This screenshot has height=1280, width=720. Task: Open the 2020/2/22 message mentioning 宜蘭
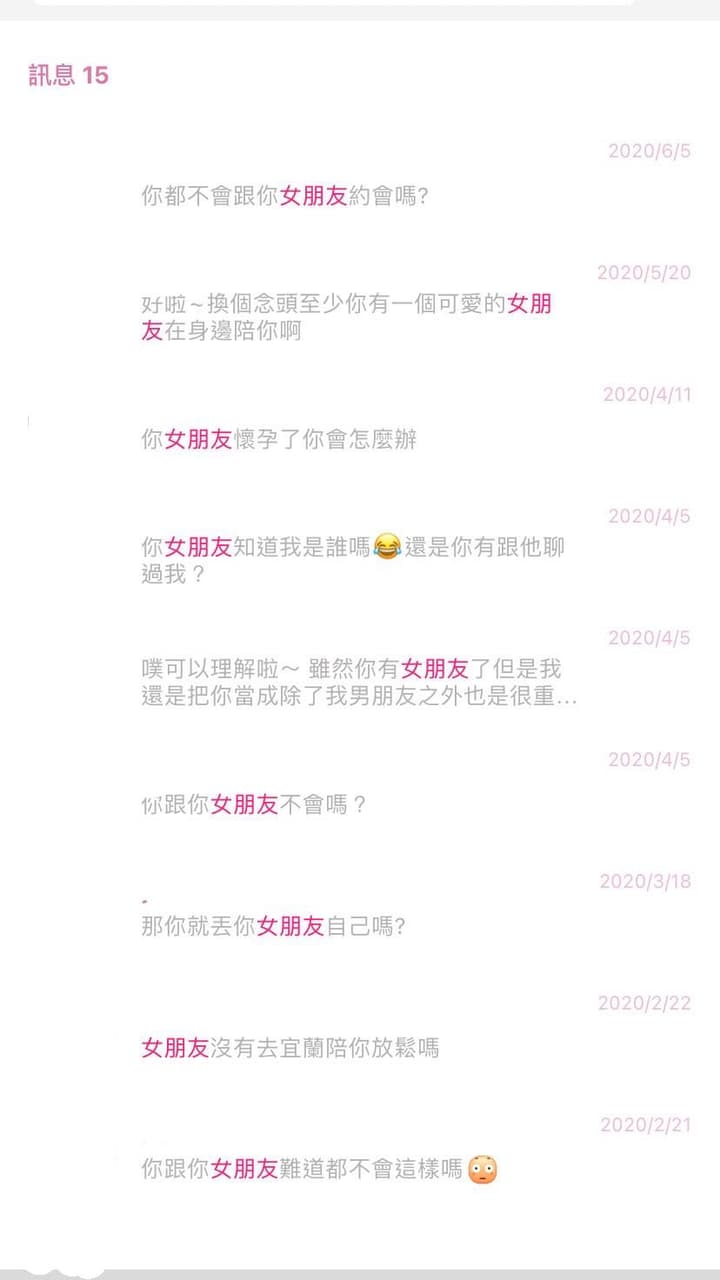(x=290, y=1048)
